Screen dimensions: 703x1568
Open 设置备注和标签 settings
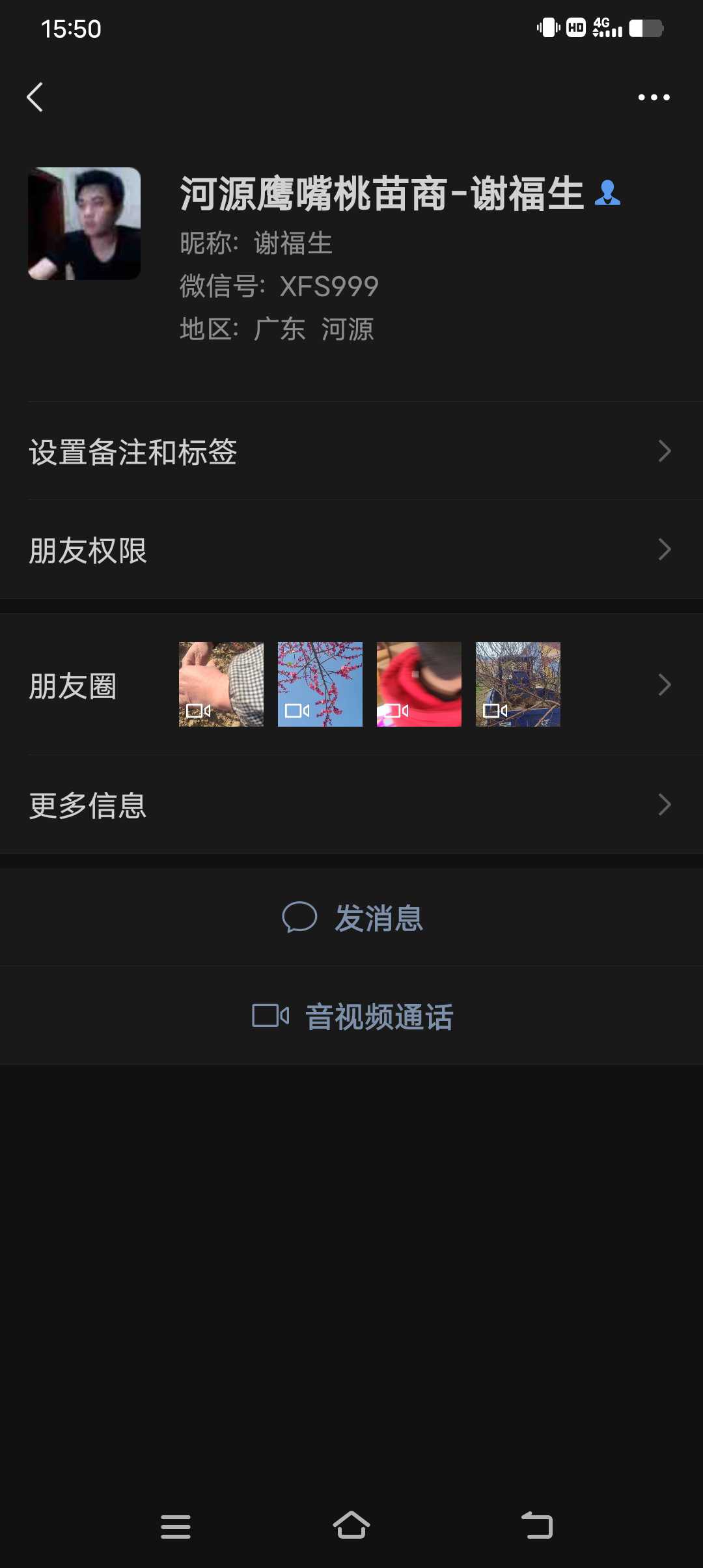click(x=351, y=452)
